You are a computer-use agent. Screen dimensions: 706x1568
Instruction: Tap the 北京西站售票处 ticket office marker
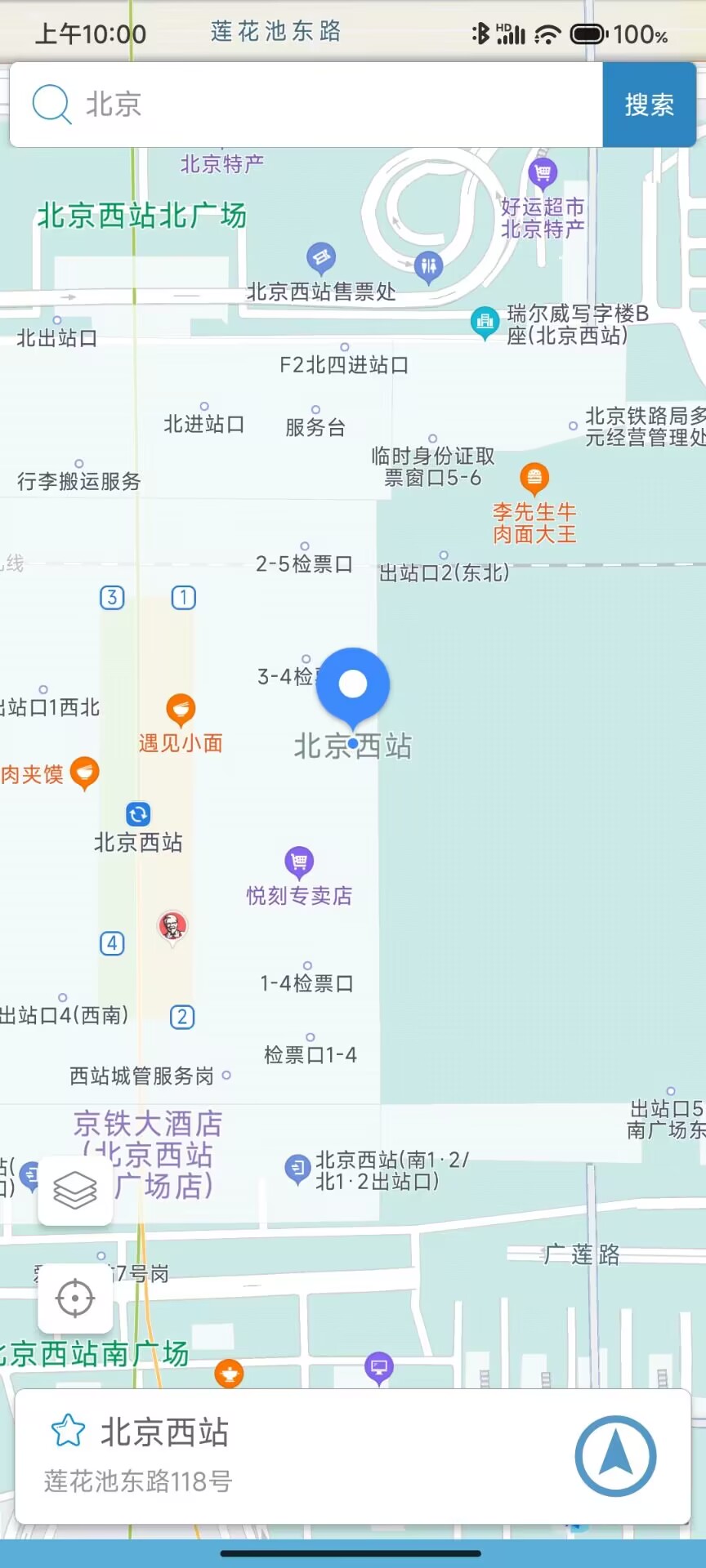321,258
